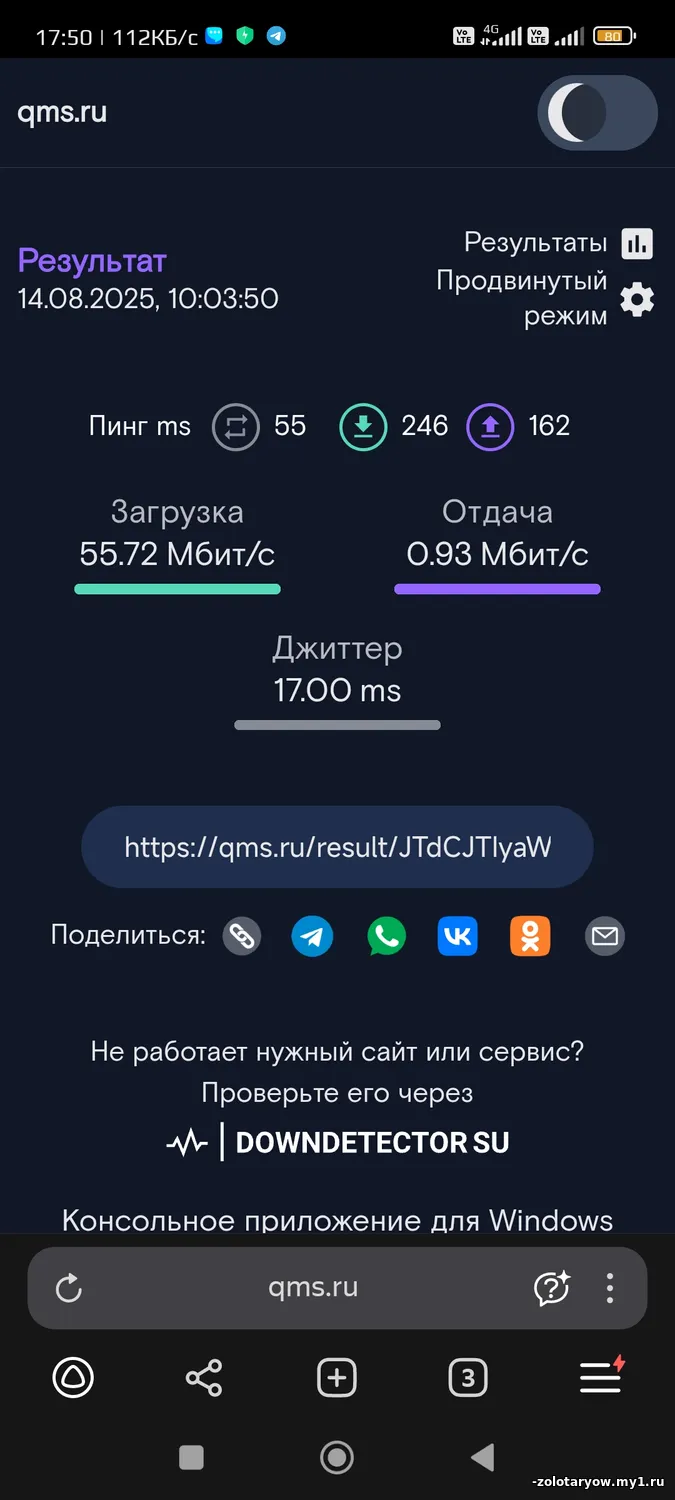
Task: Toggle the dark mode switch
Action: click(597, 113)
